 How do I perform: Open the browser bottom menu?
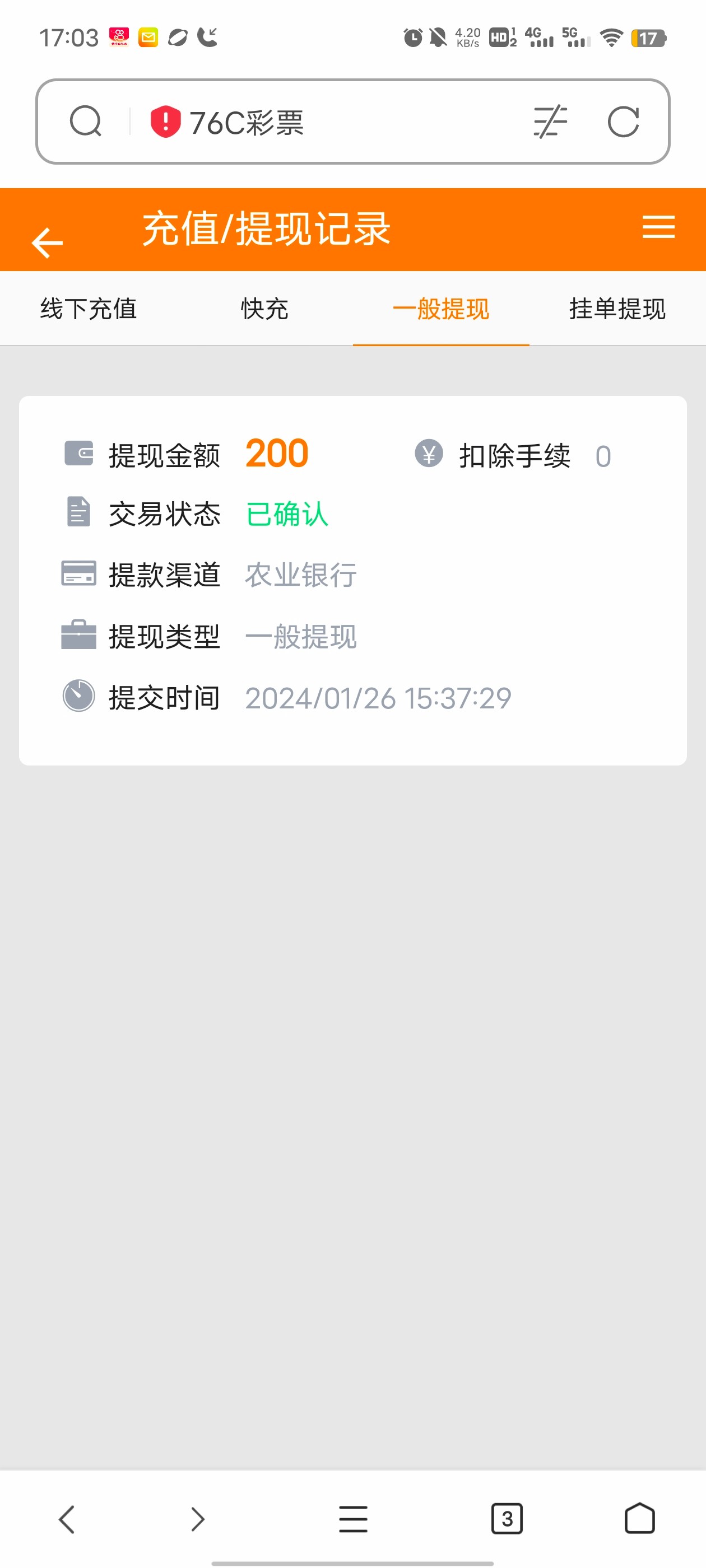(x=354, y=1519)
